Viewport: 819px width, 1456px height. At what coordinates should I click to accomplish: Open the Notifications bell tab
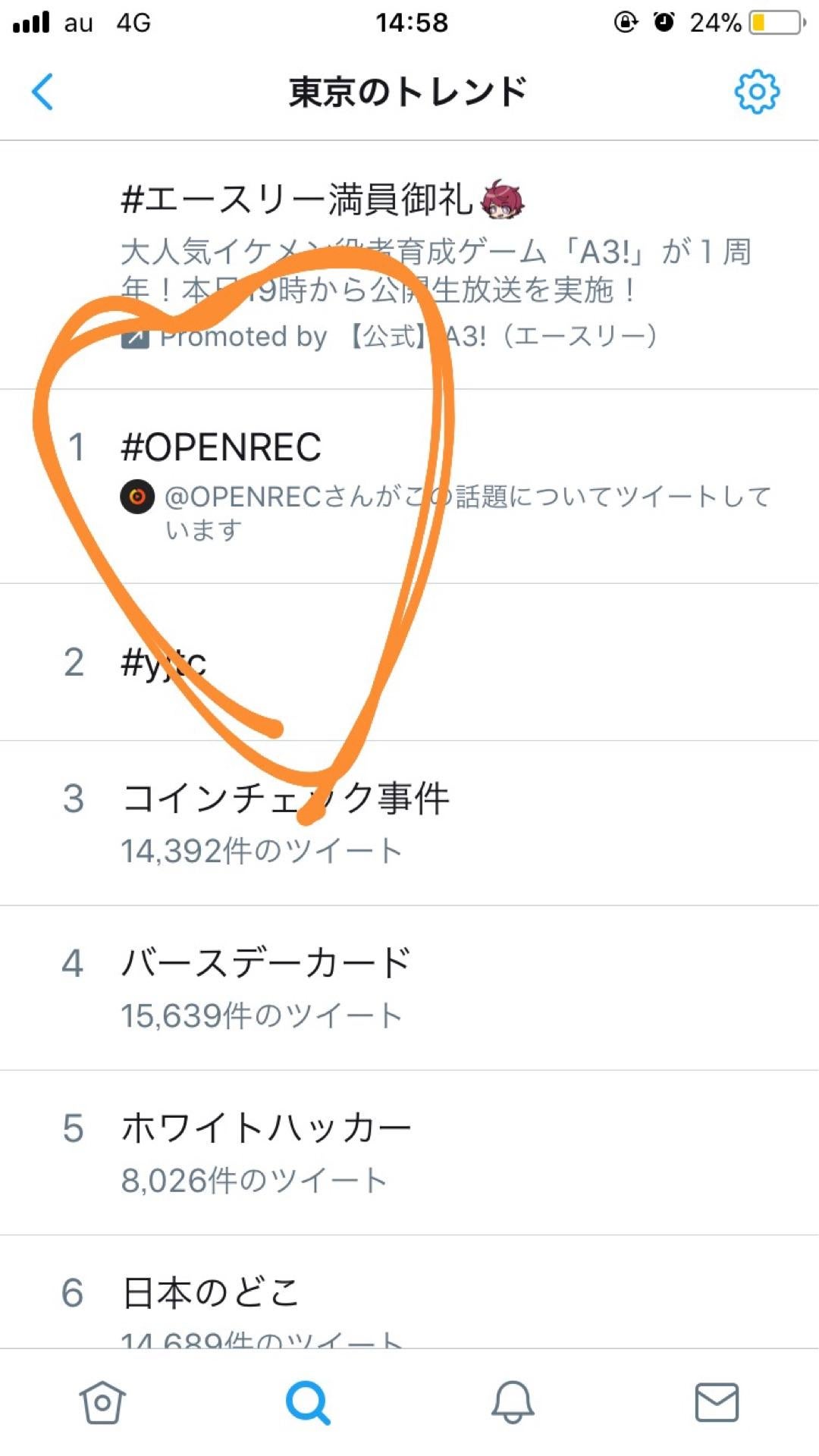pyautogui.click(x=513, y=1403)
